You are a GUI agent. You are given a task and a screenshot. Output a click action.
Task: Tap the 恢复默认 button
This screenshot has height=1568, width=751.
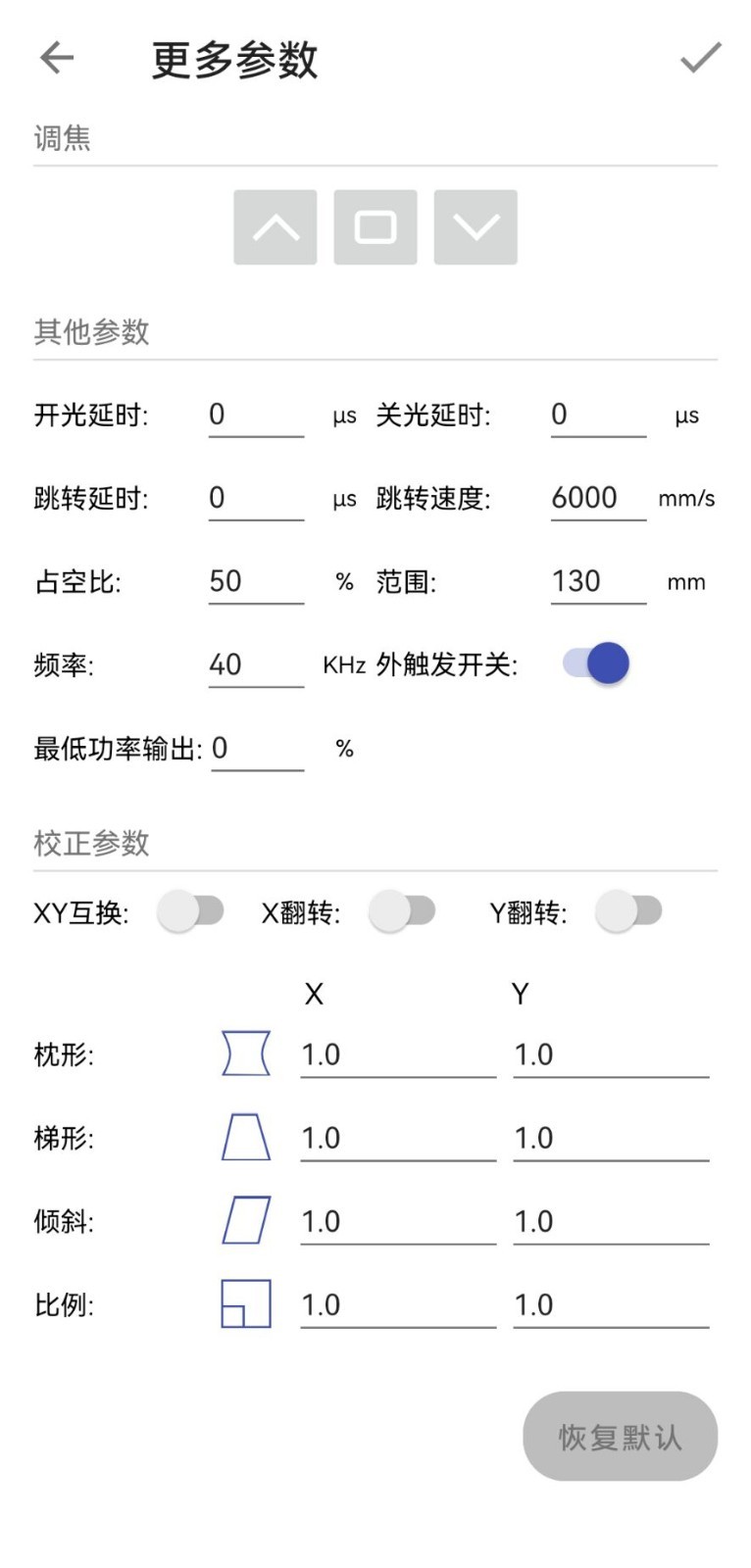point(620,1437)
